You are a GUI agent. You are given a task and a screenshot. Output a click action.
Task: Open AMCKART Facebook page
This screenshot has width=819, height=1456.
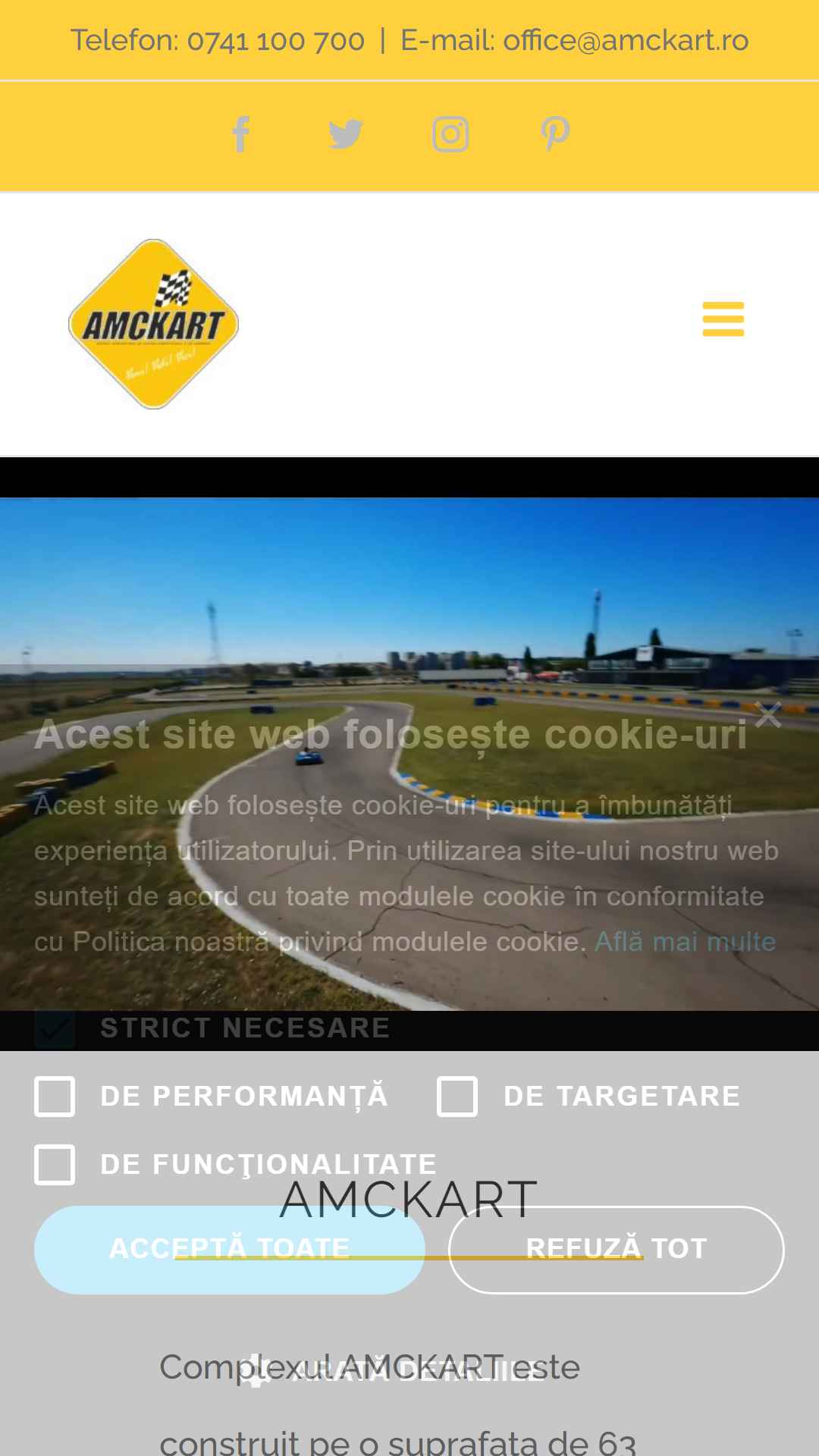pos(240,135)
